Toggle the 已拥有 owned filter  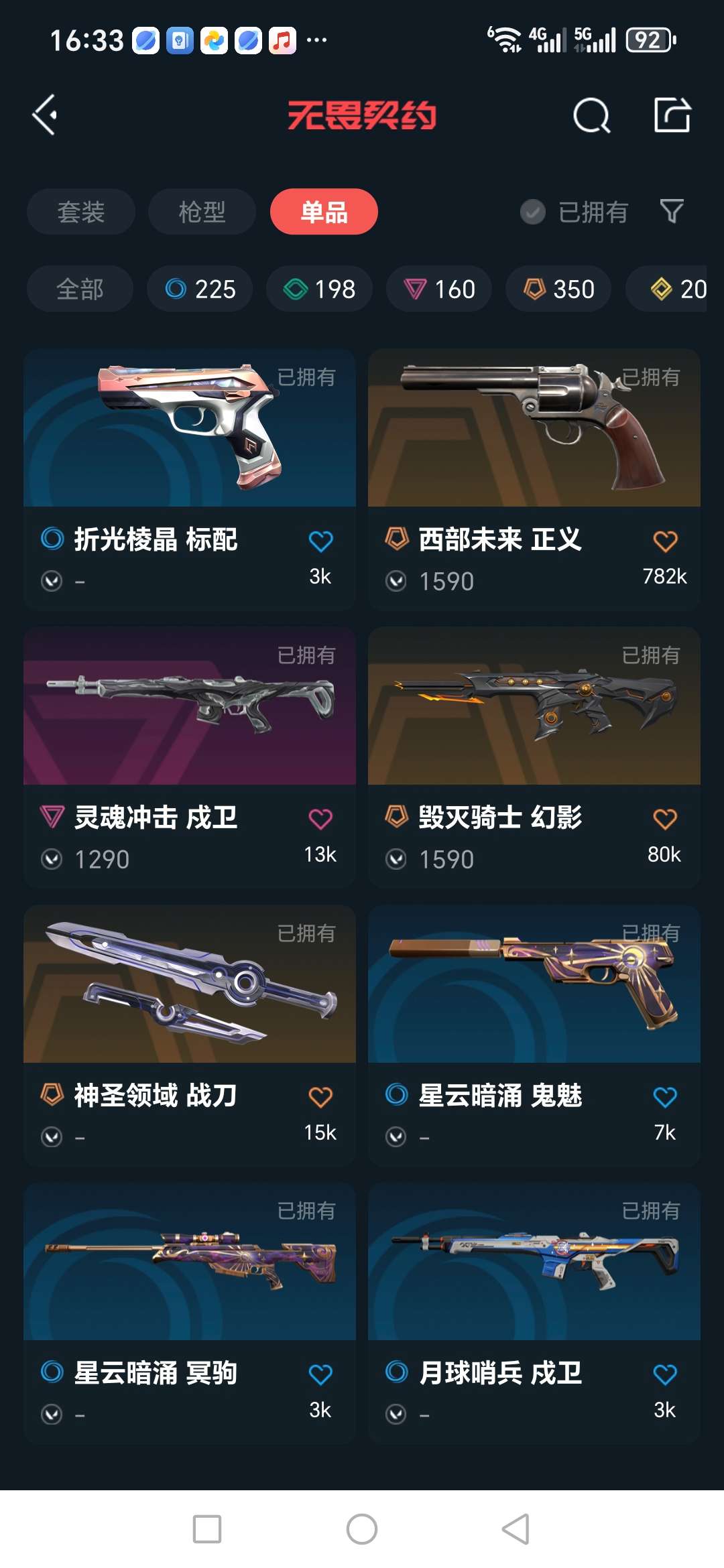[x=575, y=212]
